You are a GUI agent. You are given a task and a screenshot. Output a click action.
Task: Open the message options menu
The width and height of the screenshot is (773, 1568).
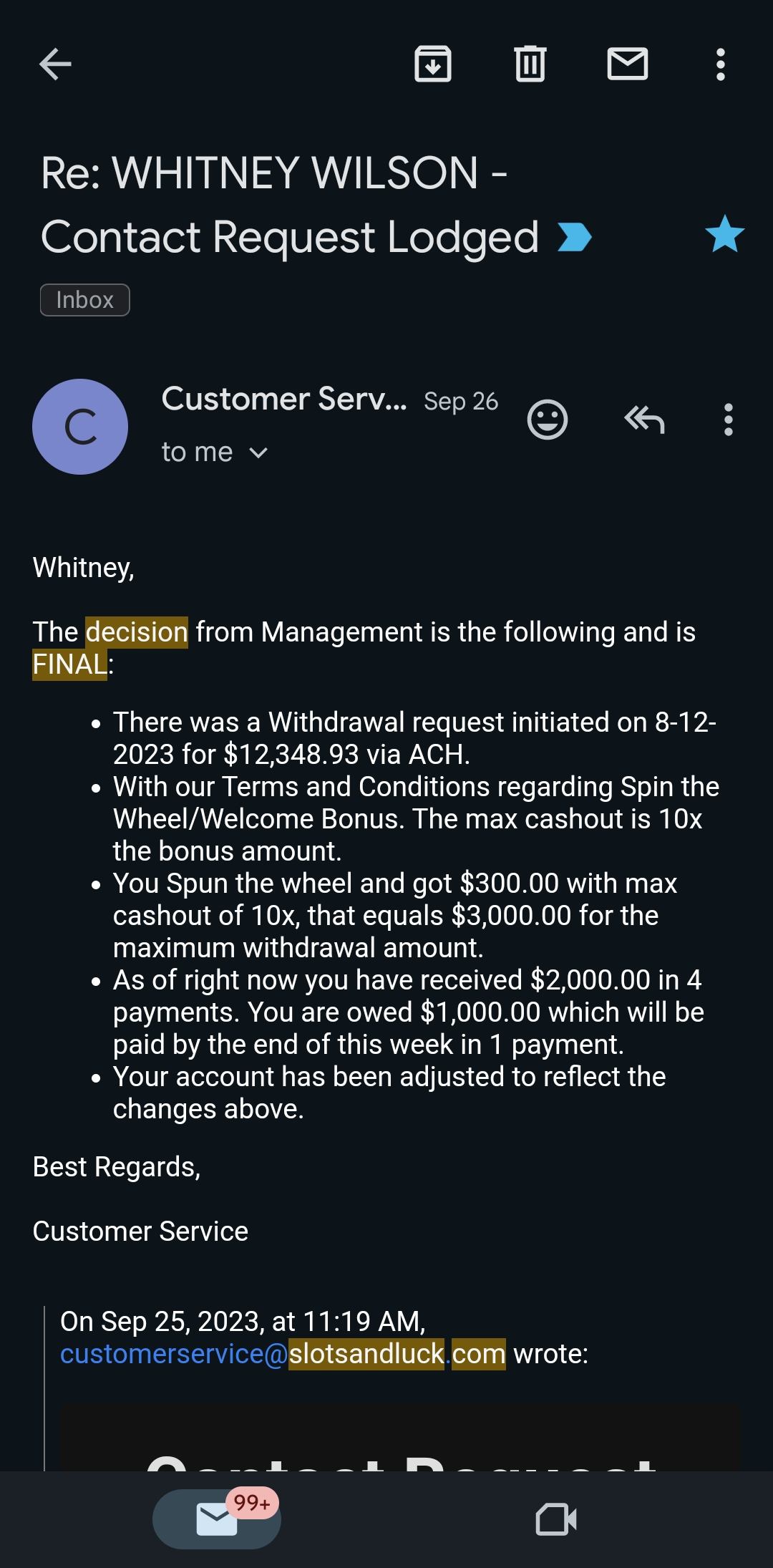coord(728,420)
